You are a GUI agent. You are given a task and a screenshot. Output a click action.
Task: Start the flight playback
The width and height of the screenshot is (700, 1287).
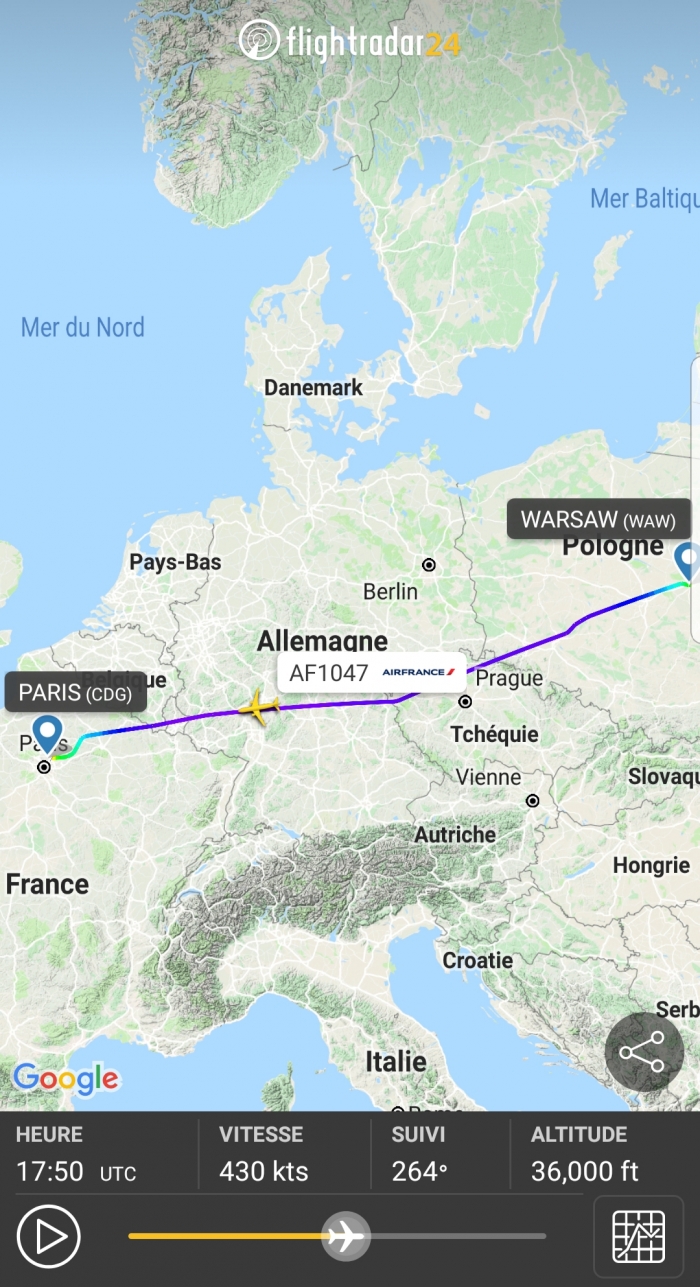(48, 1236)
